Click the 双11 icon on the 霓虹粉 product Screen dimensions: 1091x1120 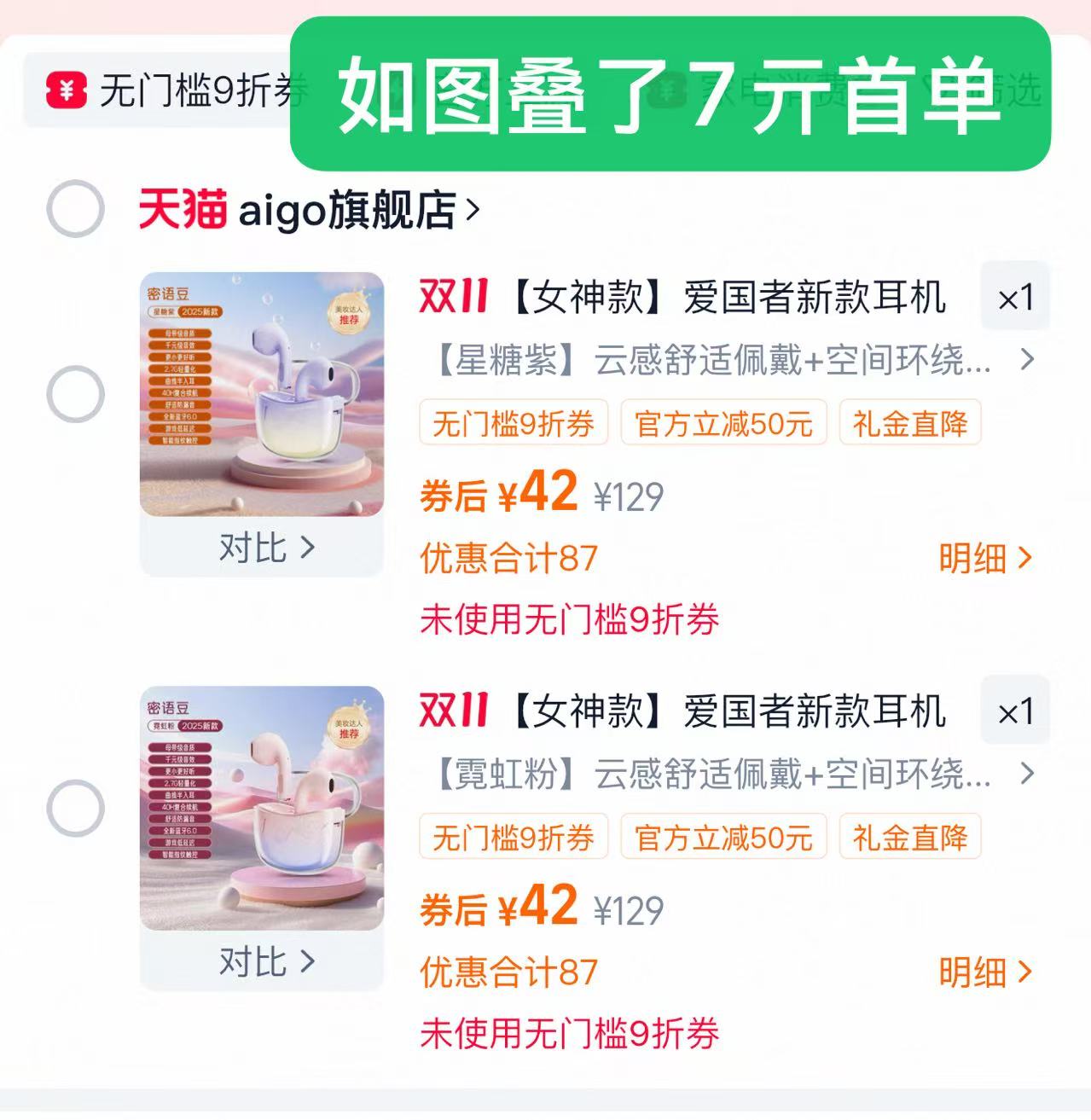pyautogui.click(x=452, y=712)
